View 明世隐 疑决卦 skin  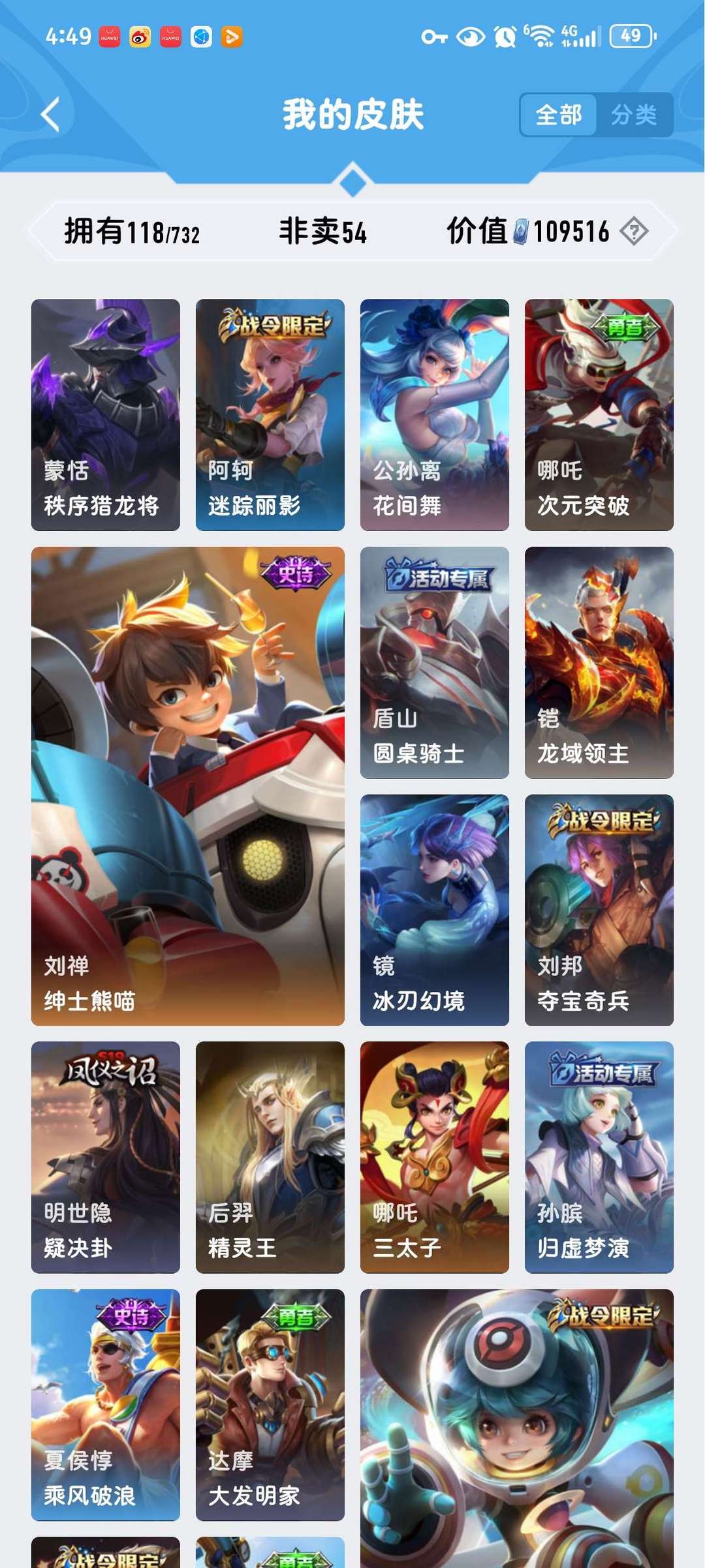pos(106,1156)
